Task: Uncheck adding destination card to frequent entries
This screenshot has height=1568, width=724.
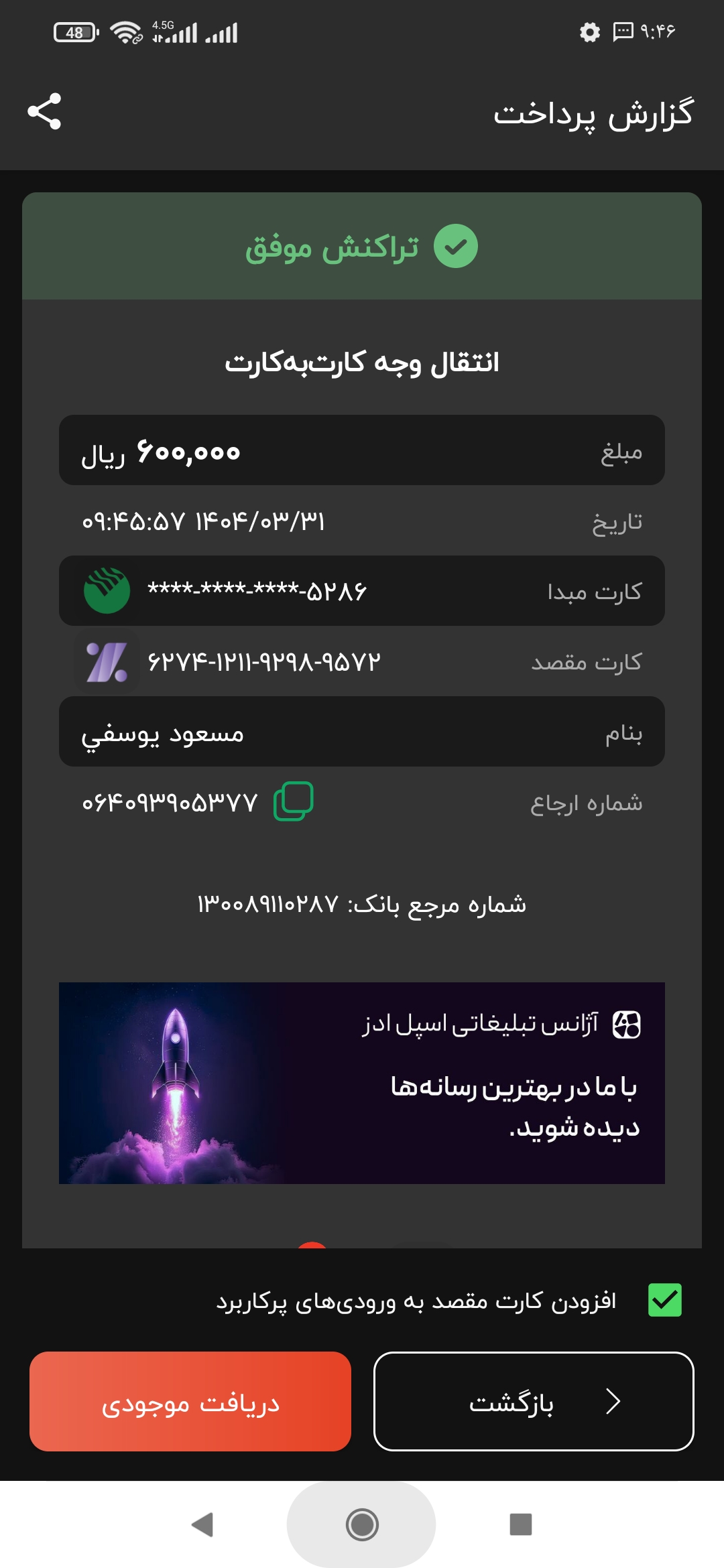Action: [665, 1300]
